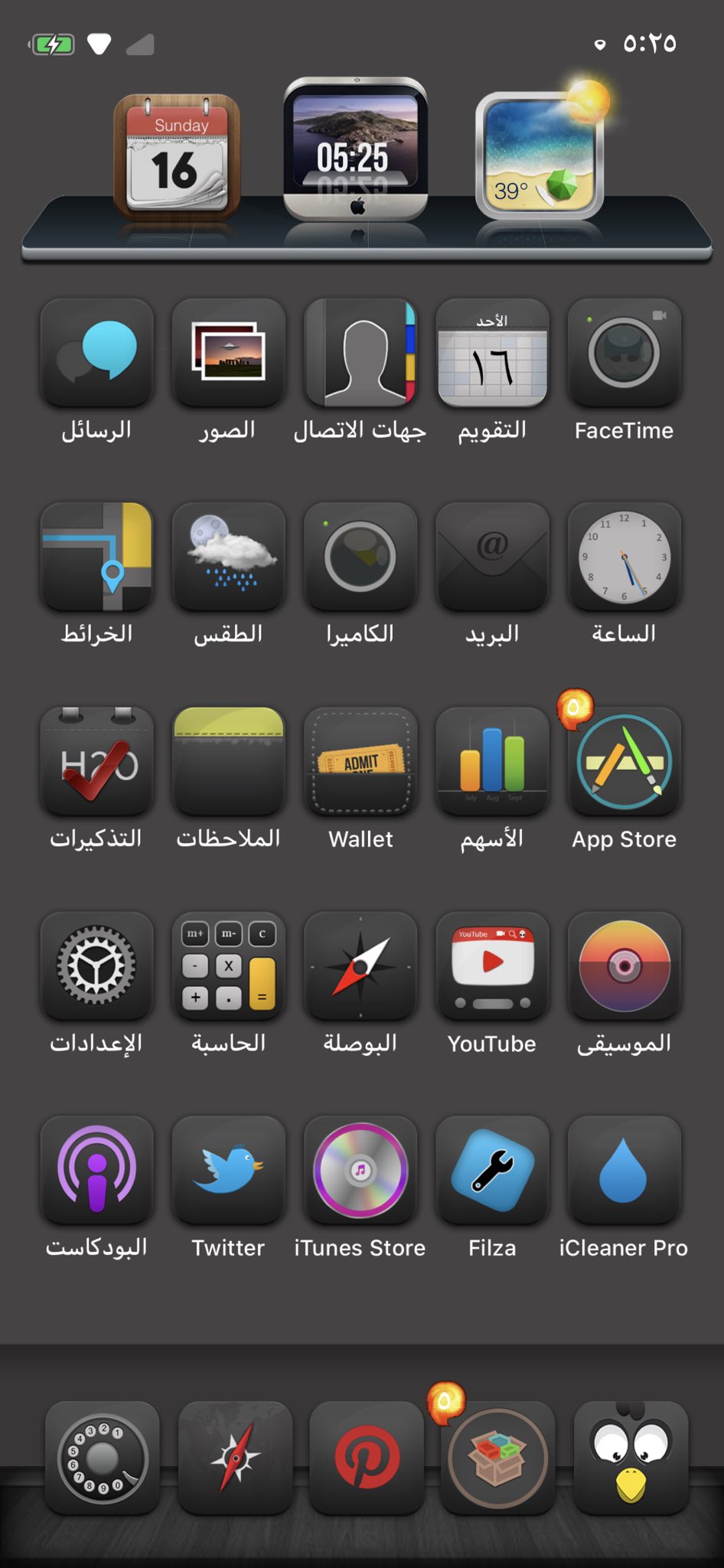724x1568 pixels.
Task: Open the Phone dialer in the dock
Action: (x=103, y=1458)
